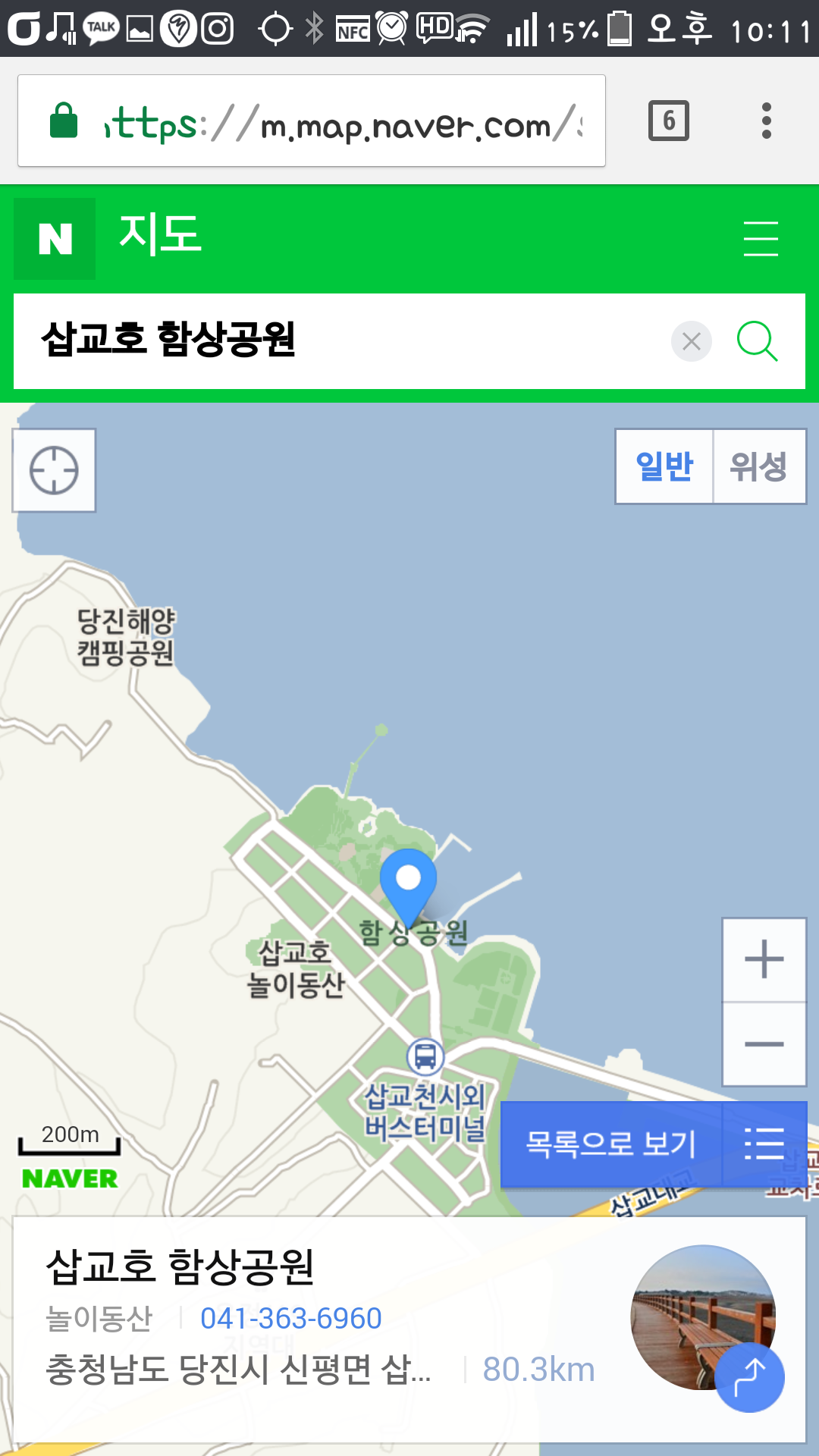Zoom in the map with plus

click(x=764, y=960)
